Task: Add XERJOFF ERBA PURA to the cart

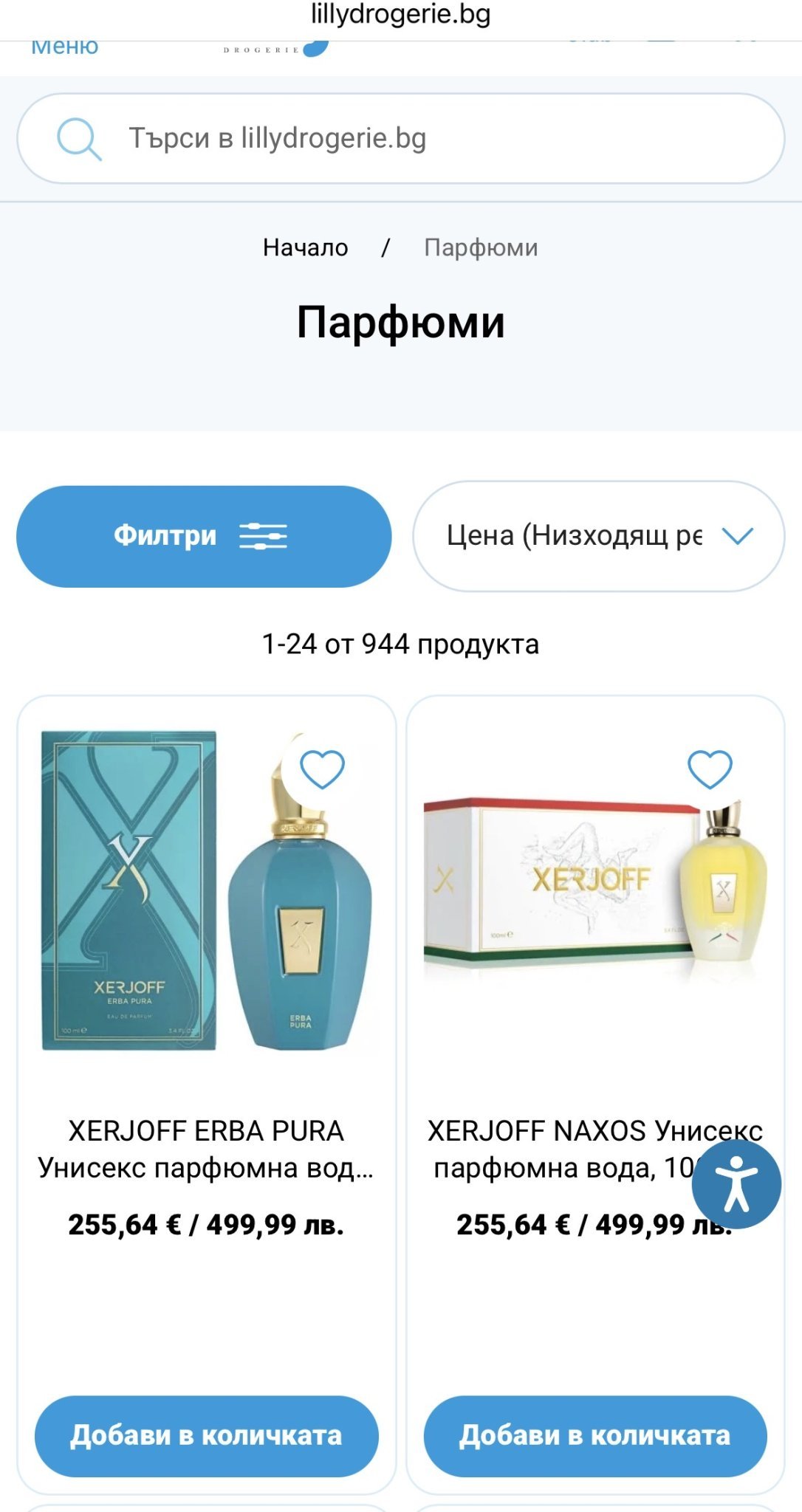Action: 206,1435
